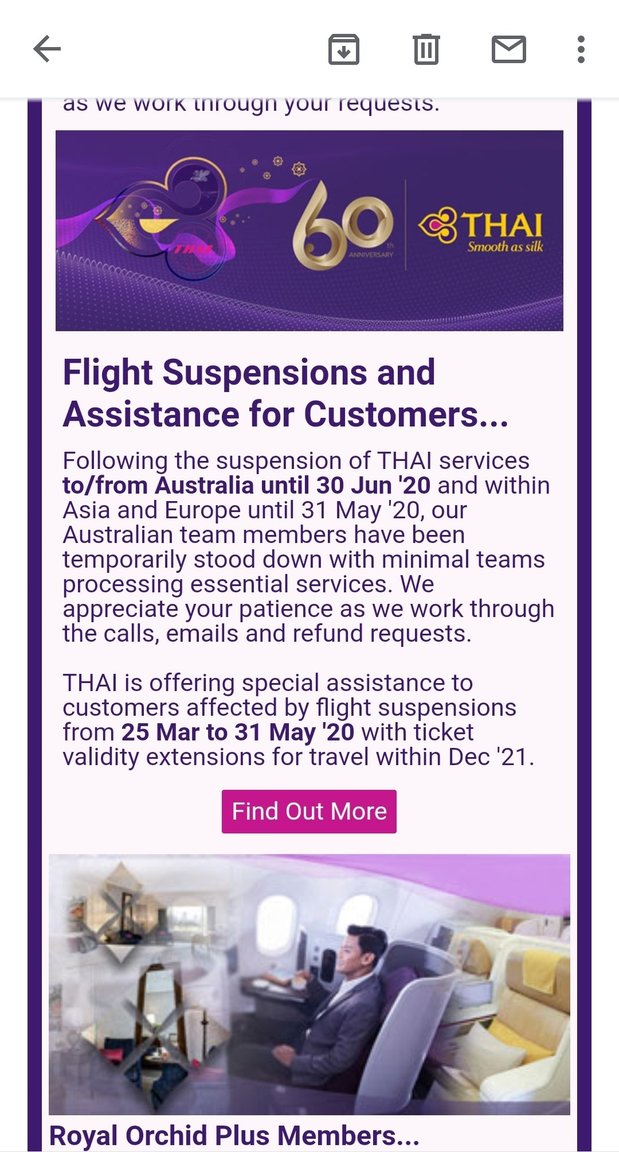Tap the Find Out More button
The width and height of the screenshot is (619, 1152).
click(309, 811)
